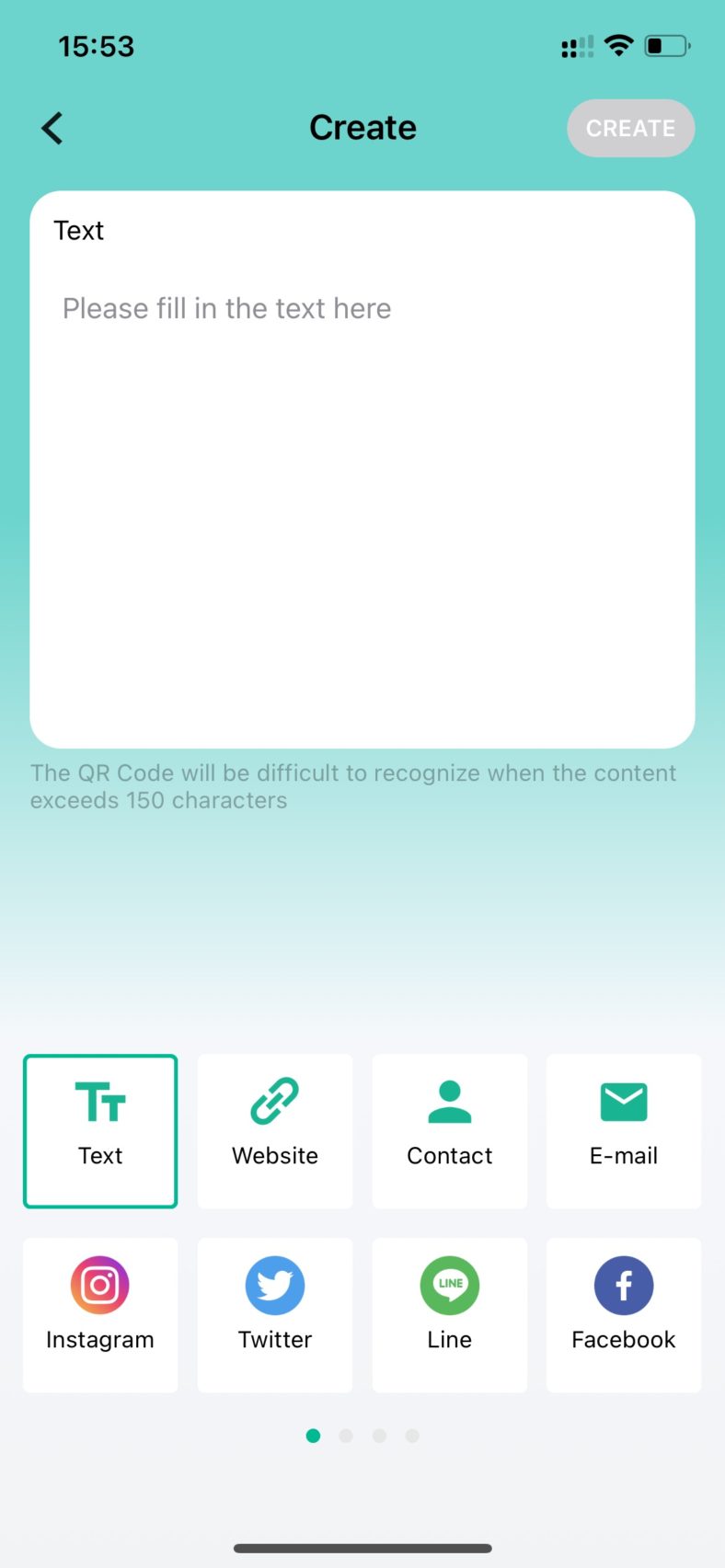Screen dimensions: 725x1568
Task: Select the third pagination dot
Action: coord(379,1435)
